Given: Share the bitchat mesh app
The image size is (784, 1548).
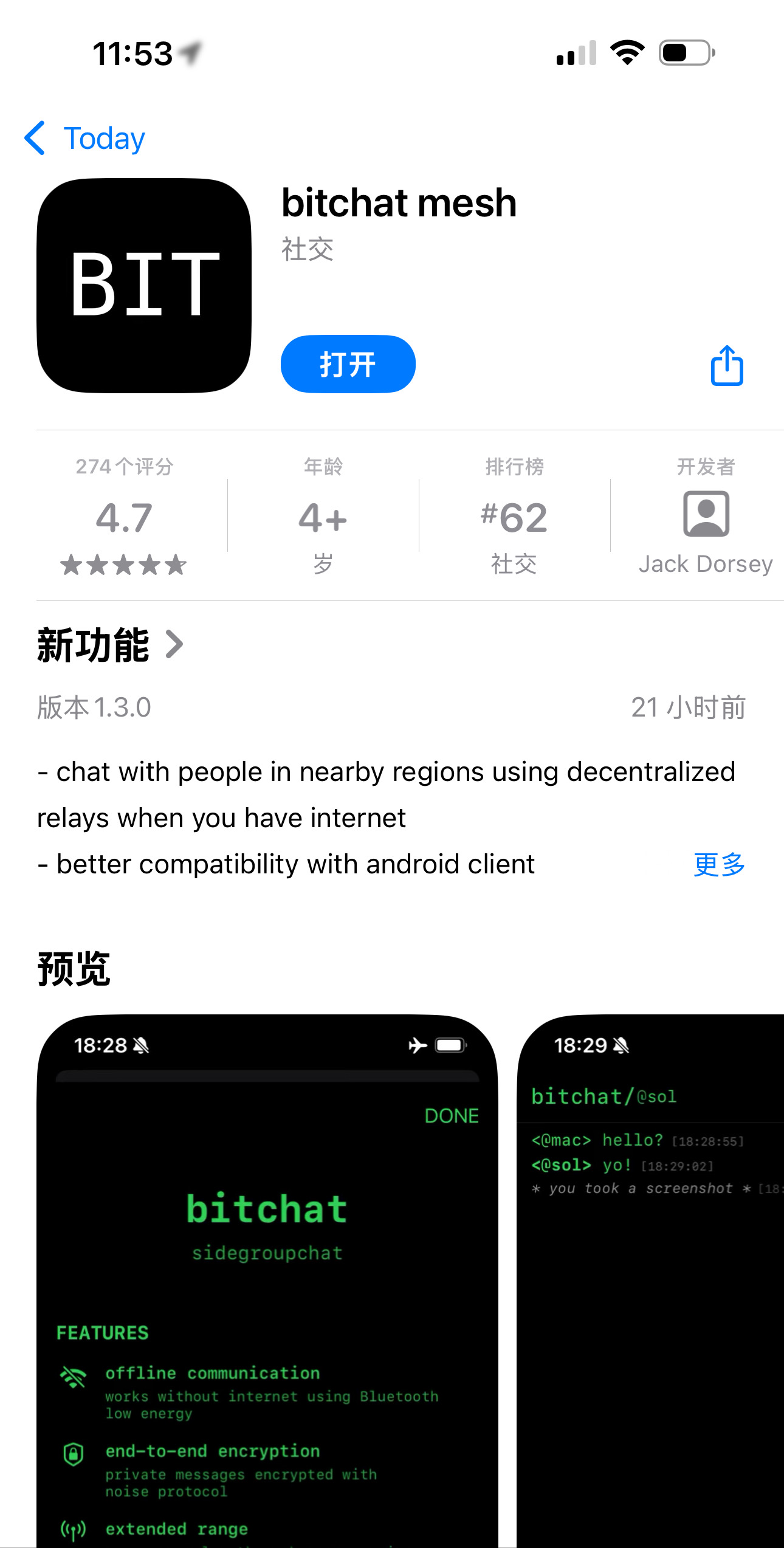Looking at the screenshot, I should pyautogui.click(x=727, y=365).
